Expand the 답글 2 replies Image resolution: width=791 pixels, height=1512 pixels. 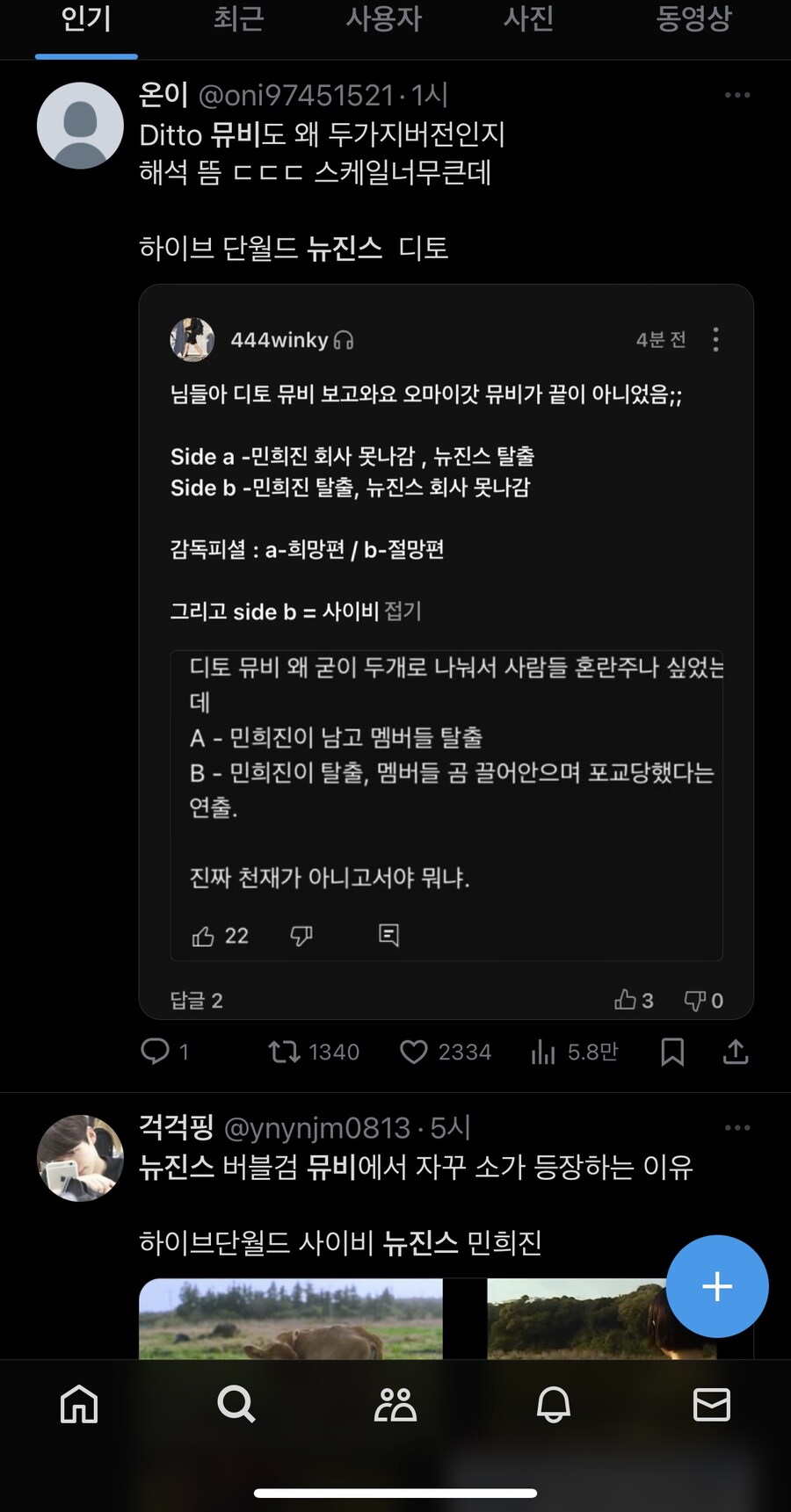pos(195,1000)
